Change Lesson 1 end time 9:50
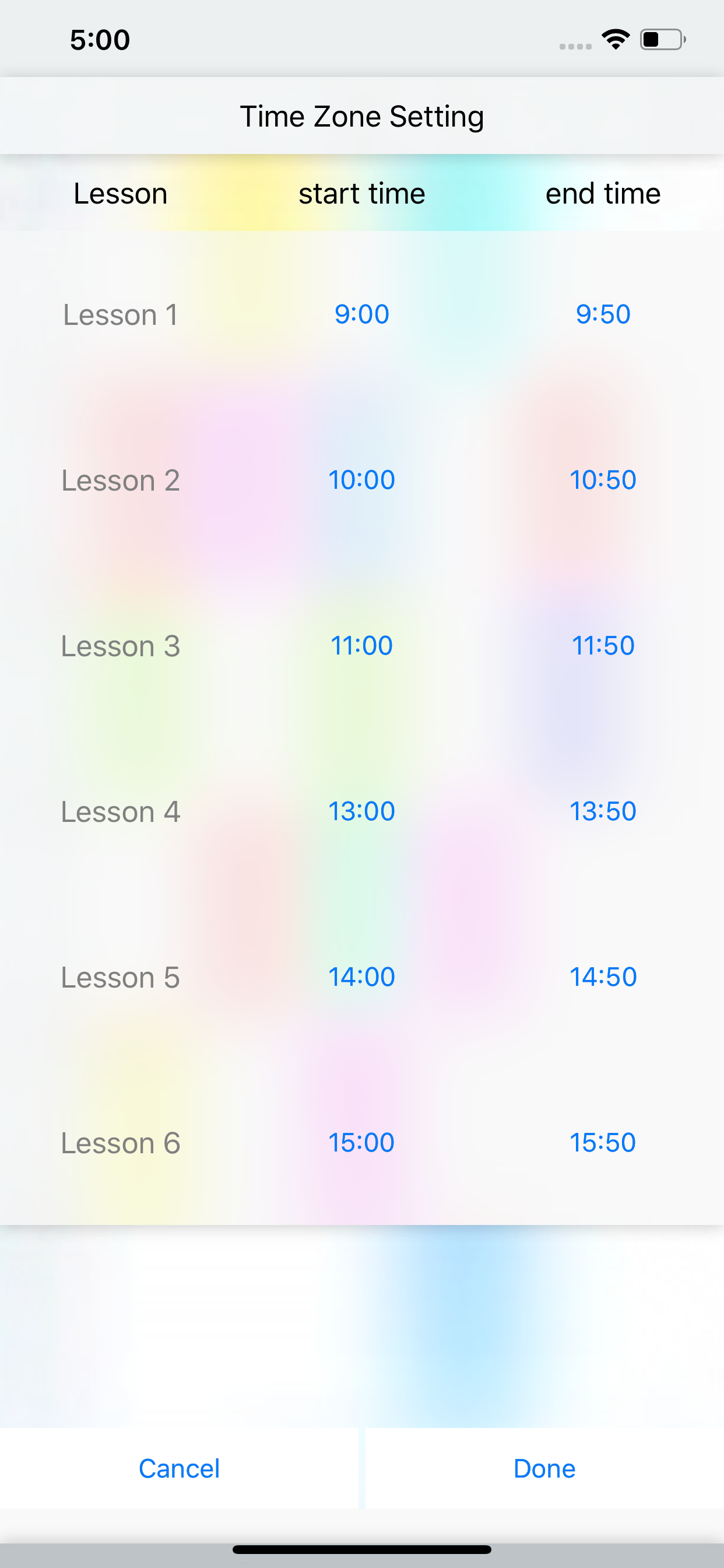 pyautogui.click(x=602, y=314)
